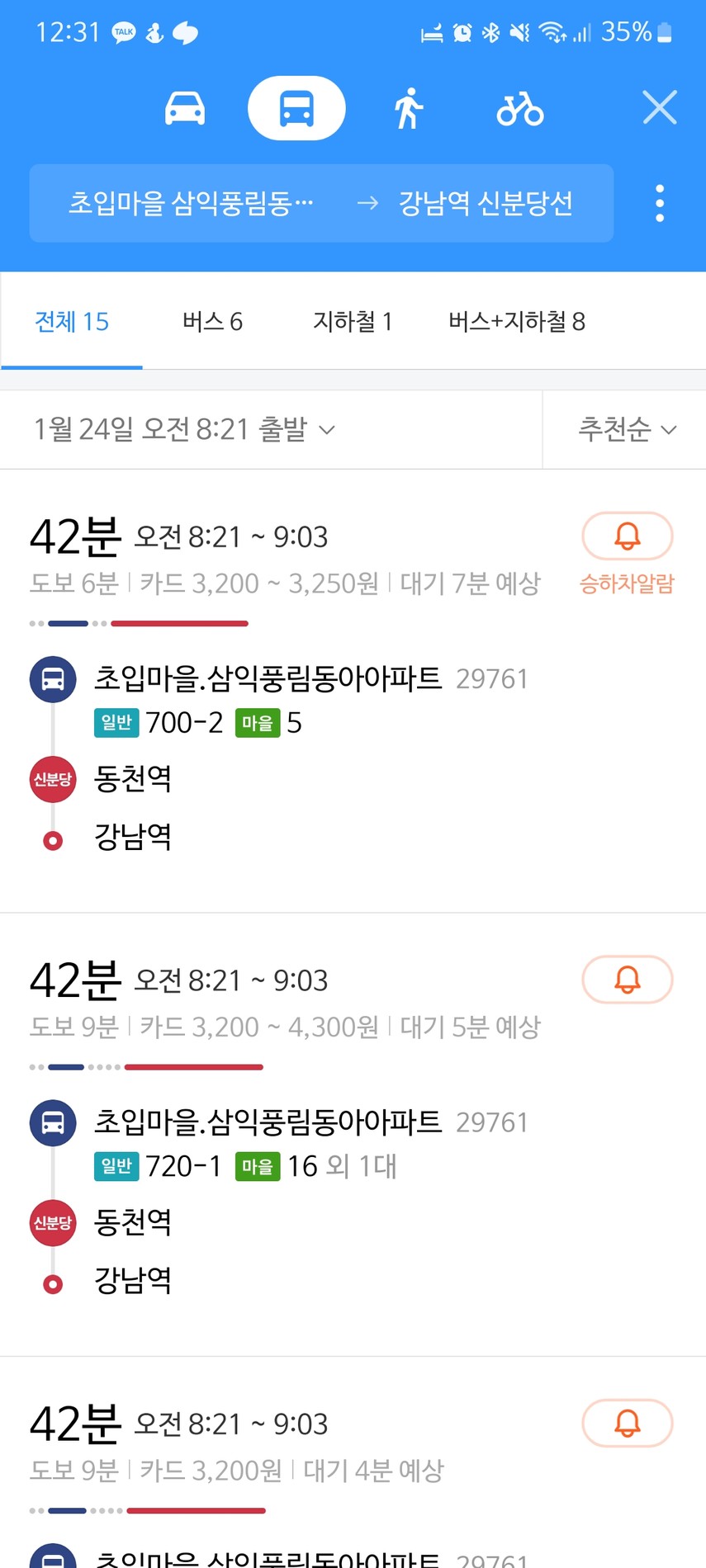Open the 추천순 sort dropdown

pyautogui.click(x=627, y=429)
